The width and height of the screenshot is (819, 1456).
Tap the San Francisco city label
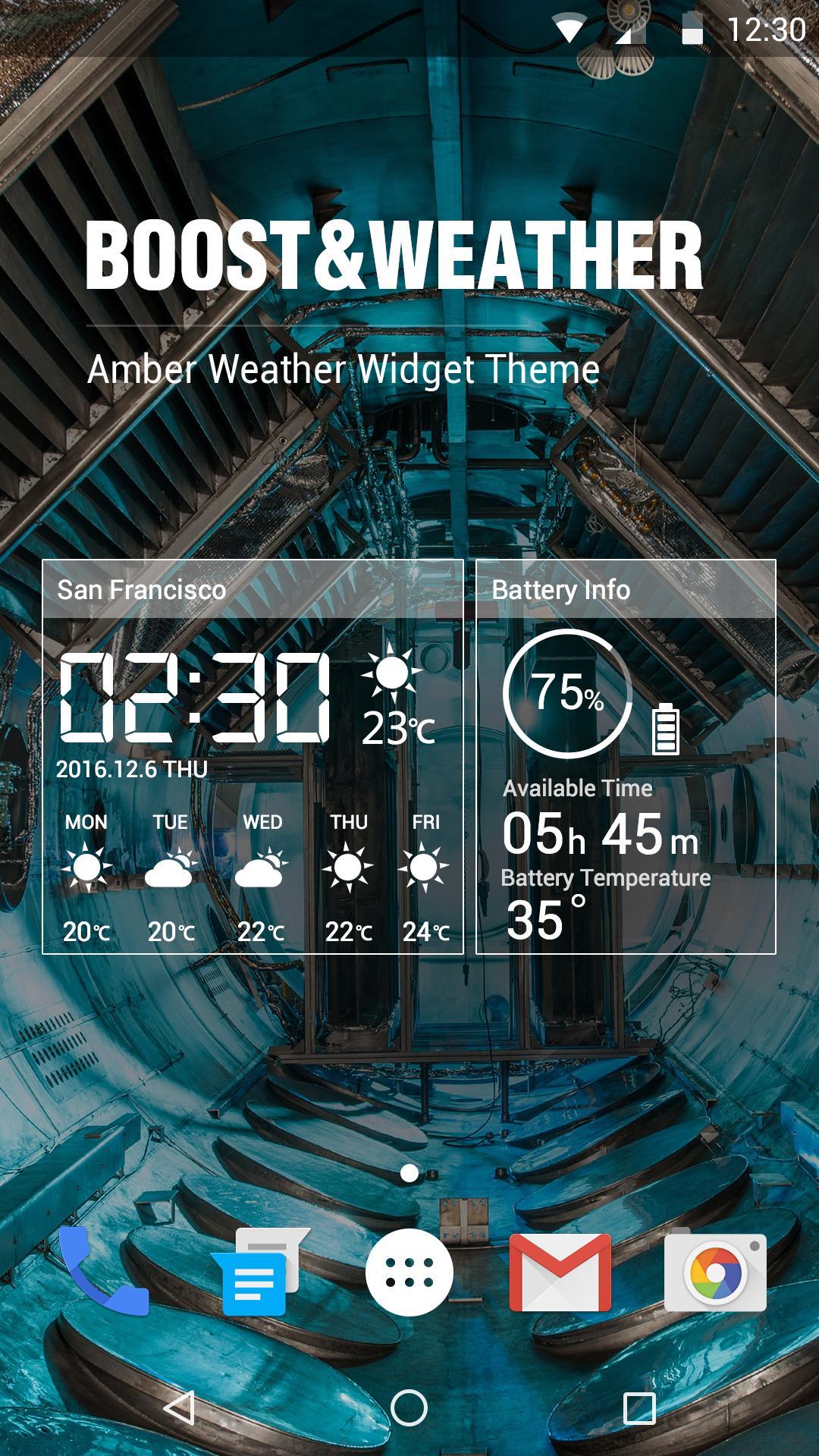pyautogui.click(x=140, y=589)
